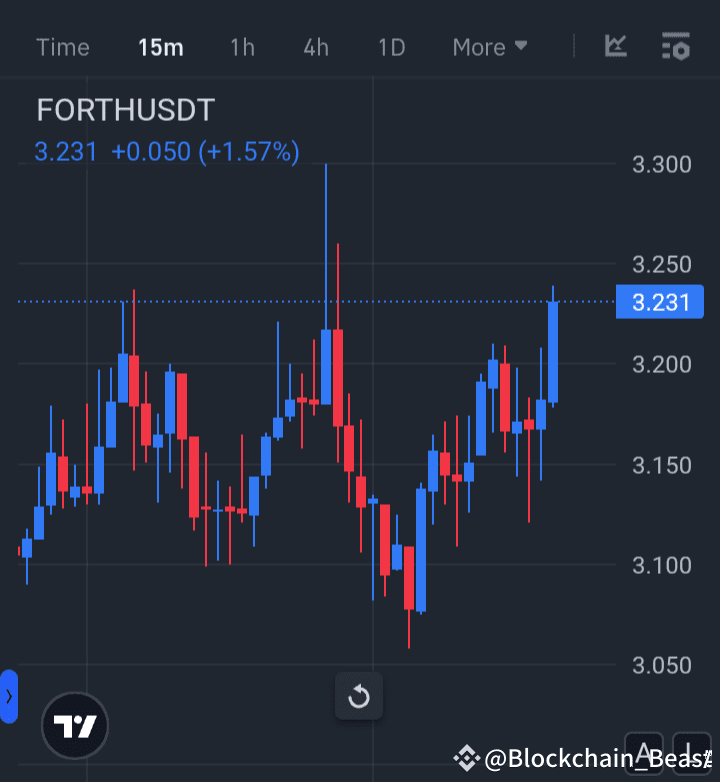Reset the chart view with the refresh icon
The height and width of the screenshot is (782, 720).
coord(358,697)
